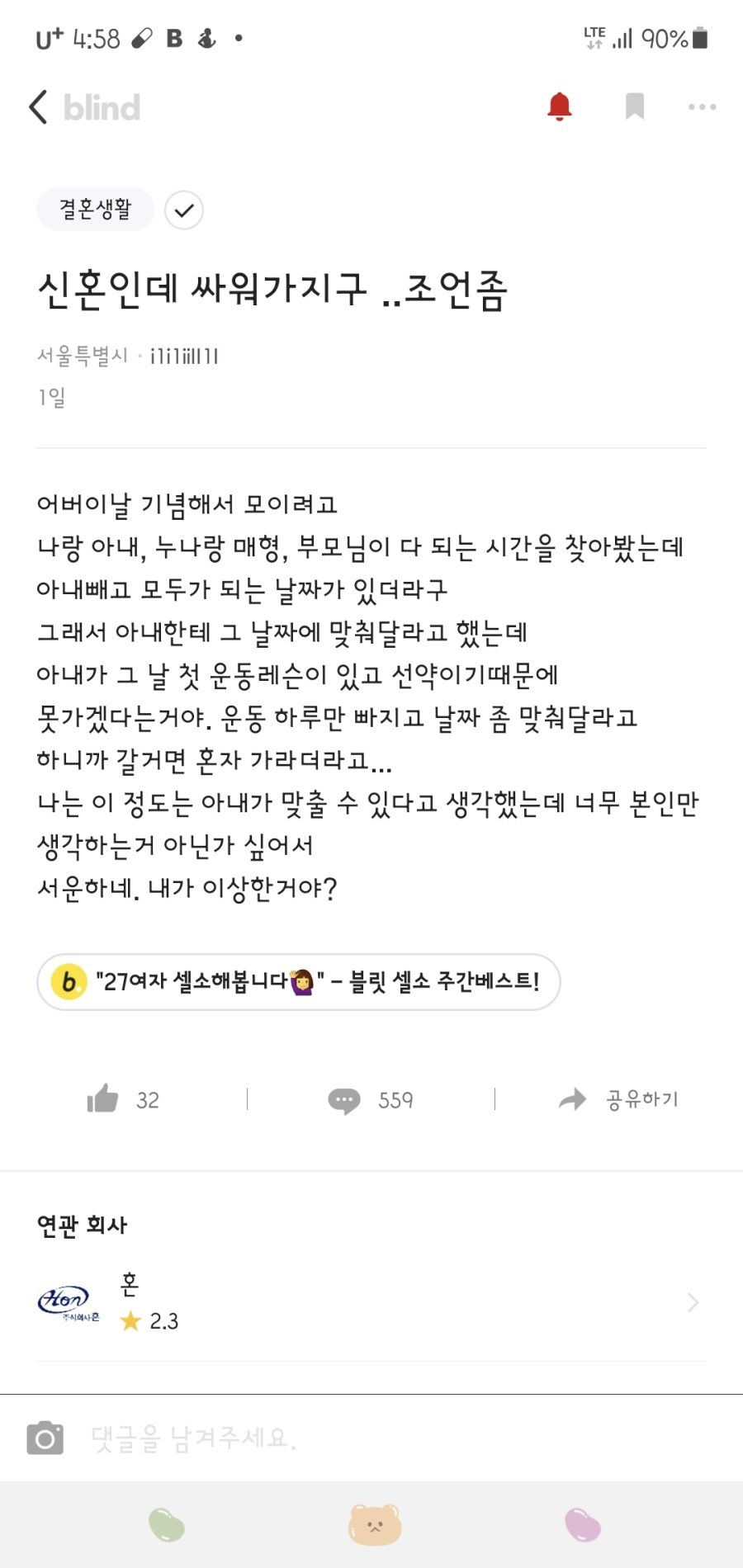743x1568 pixels.
Task: Open the 블릿 셀소 주간베스트 banner
Action: (x=299, y=981)
